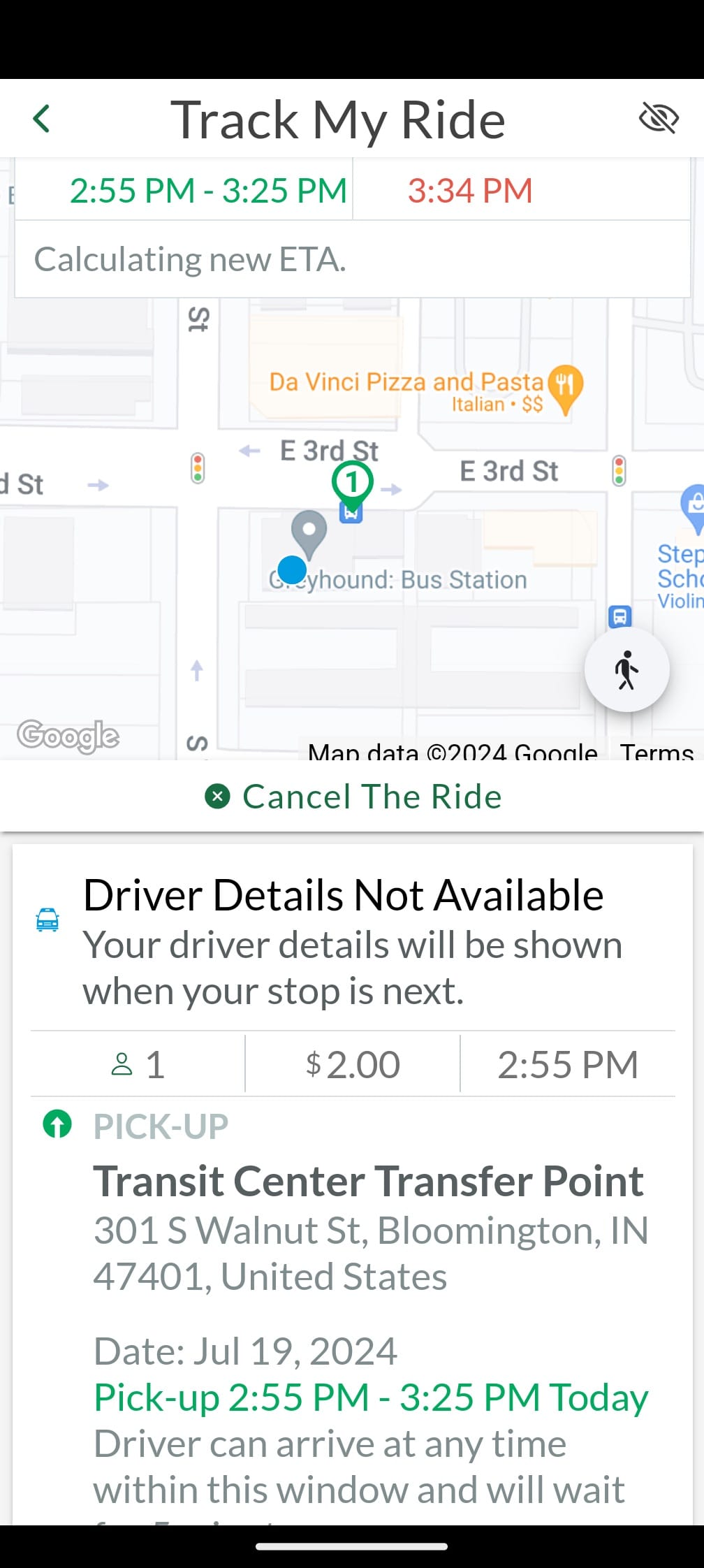This screenshot has height=1568, width=704.
Task: Select pick-up marker 1 on map
Action: click(x=352, y=484)
